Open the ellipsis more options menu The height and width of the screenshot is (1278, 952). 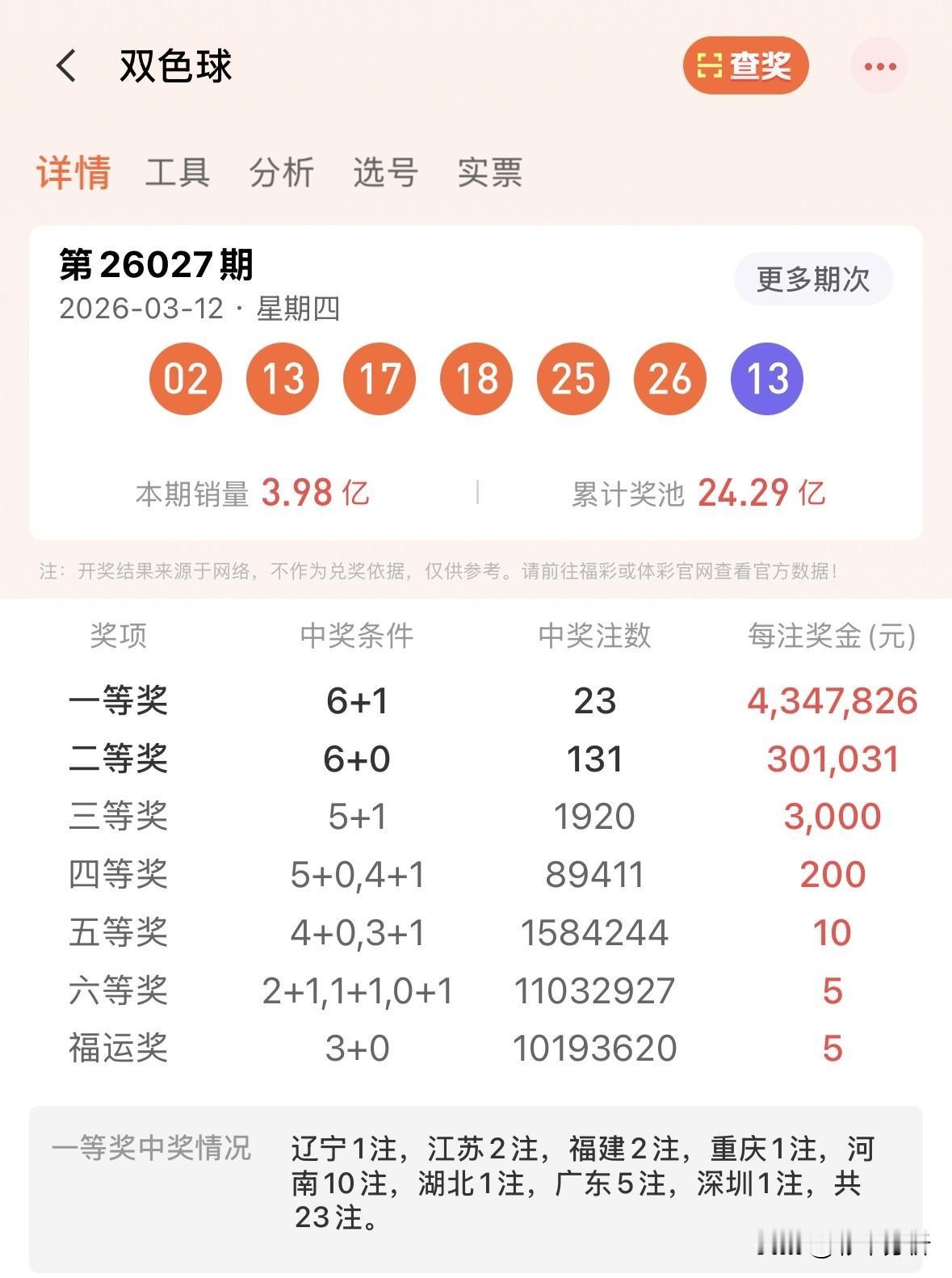(x=879, y=66)
